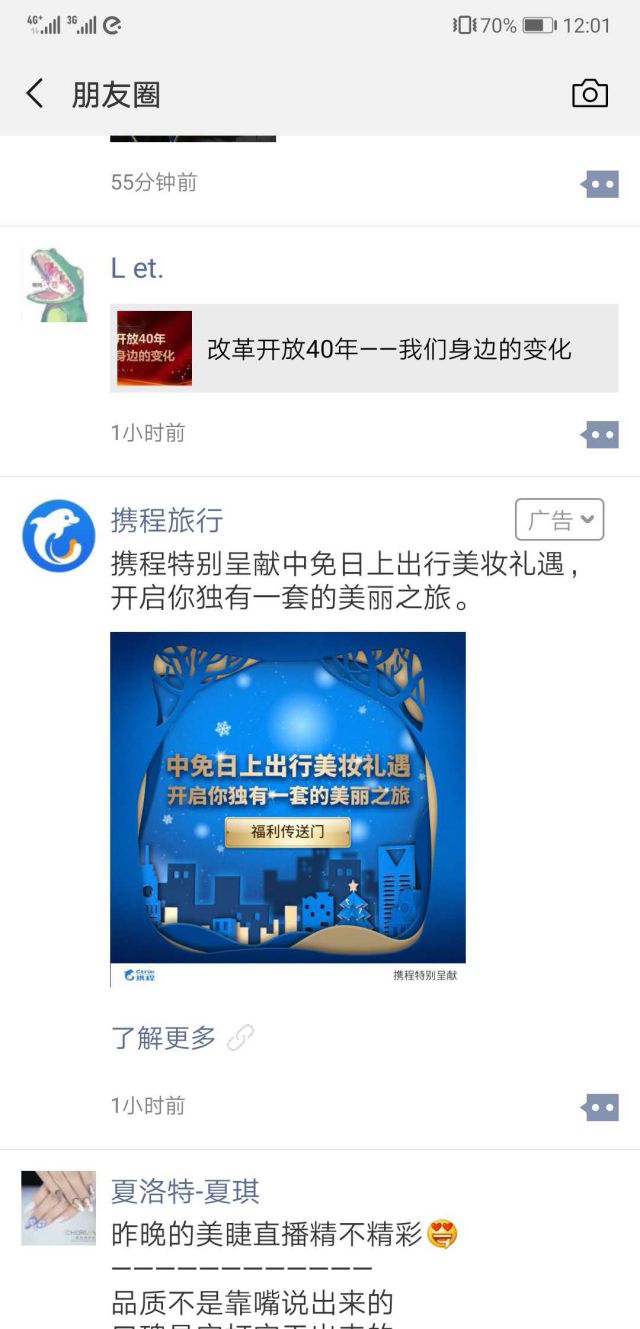Go back from Moments feed
The height and width of the screenshot is (1329, 640).
click(35, 94)
